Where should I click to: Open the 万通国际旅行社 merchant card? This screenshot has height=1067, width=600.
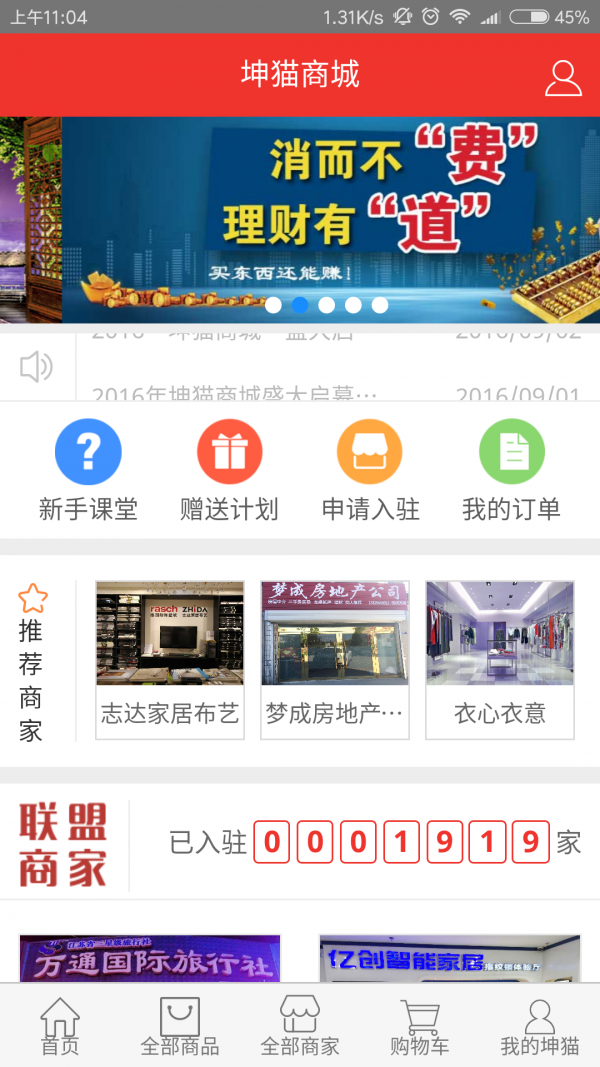click(x=150, y=958)
